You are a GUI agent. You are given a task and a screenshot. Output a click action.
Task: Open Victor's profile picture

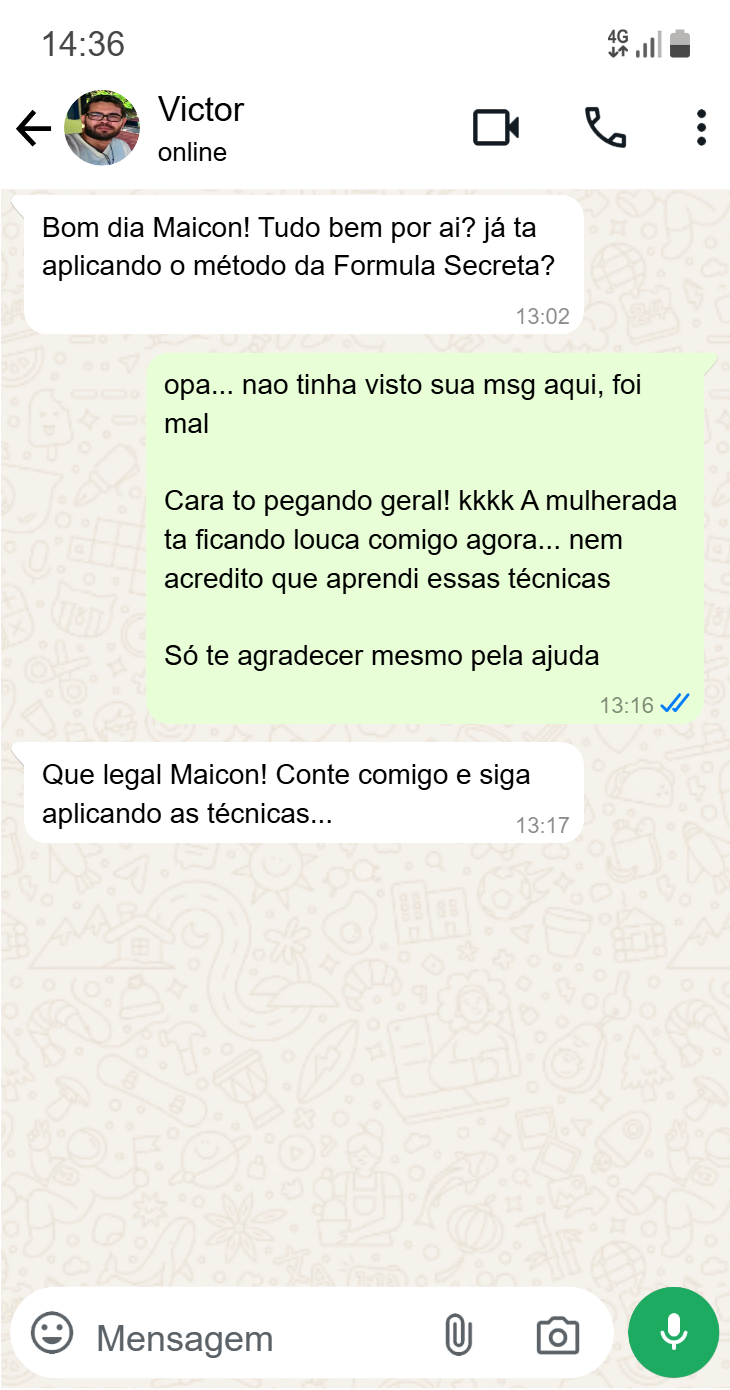(x=102, y=128)
